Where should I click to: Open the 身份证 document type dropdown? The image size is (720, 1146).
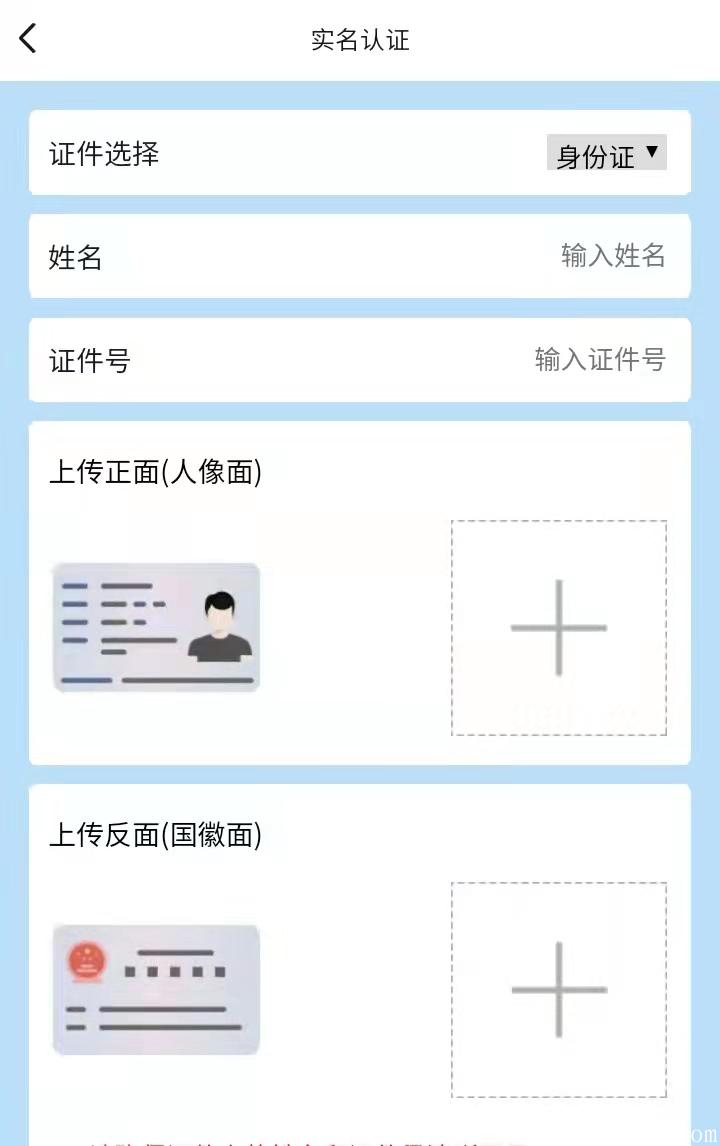click(x=606, y=154)
